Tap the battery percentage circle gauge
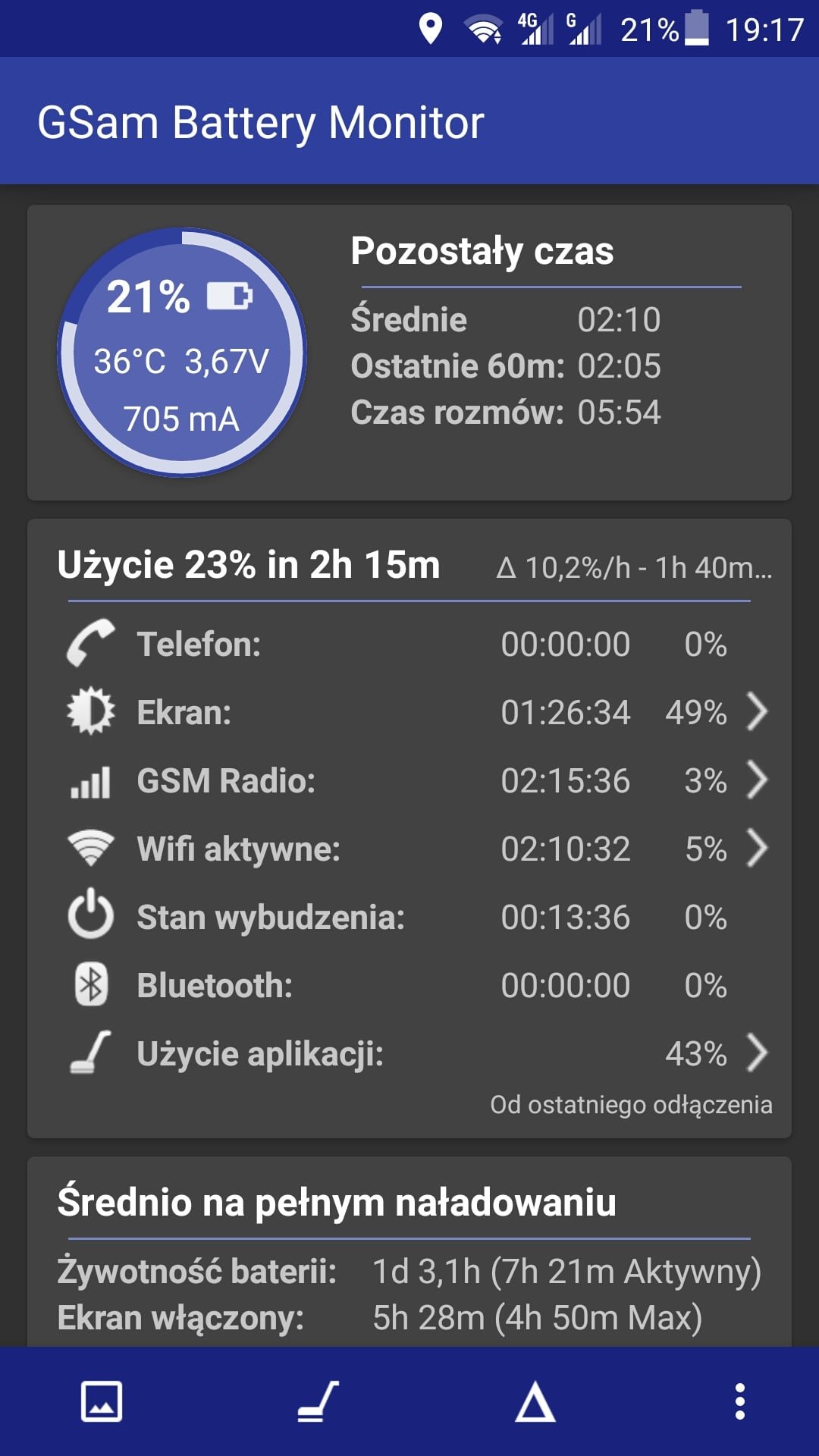Screen dimensions: 819x1456 182,353
